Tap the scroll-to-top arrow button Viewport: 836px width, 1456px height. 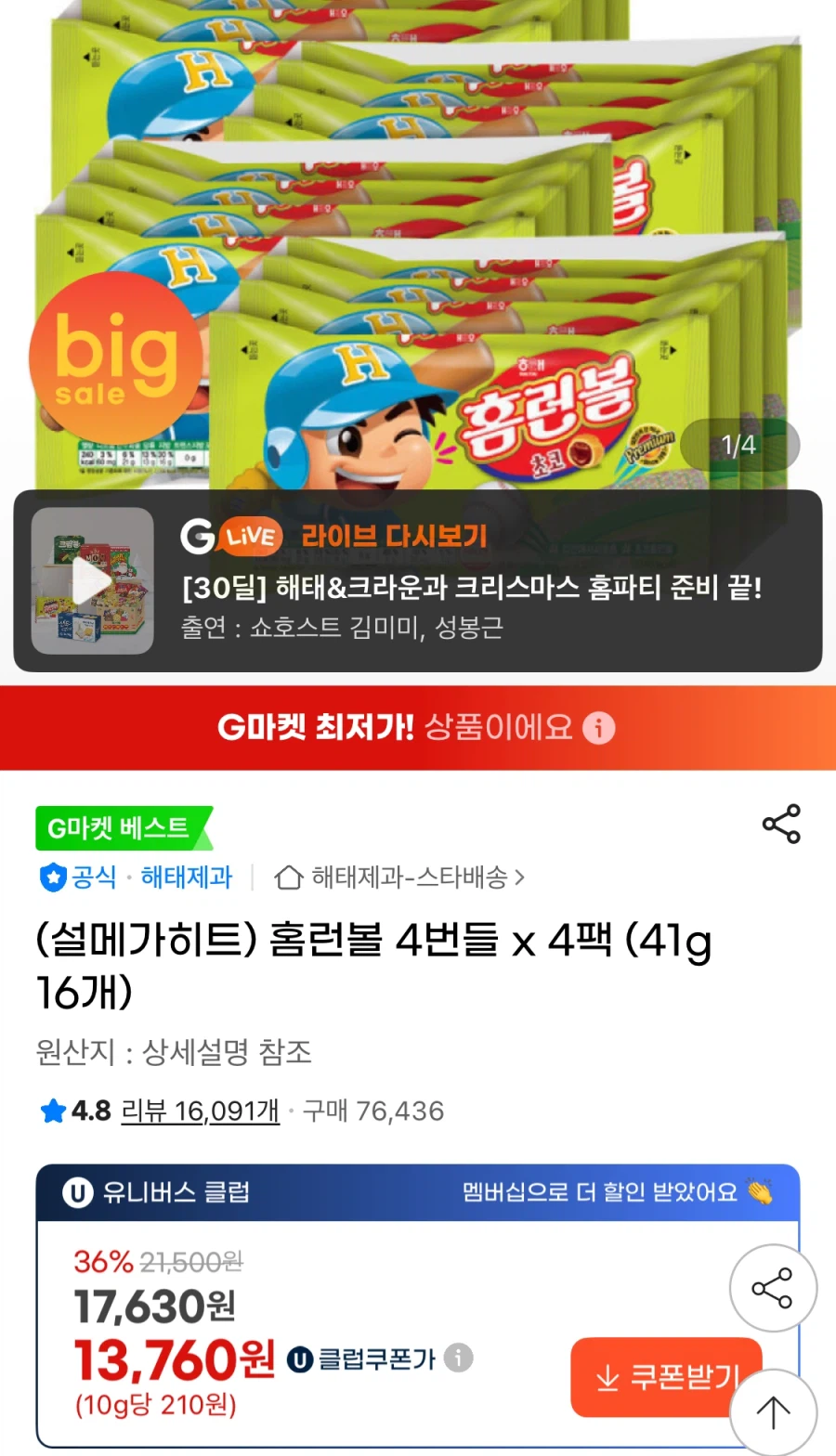(773, 1411)
